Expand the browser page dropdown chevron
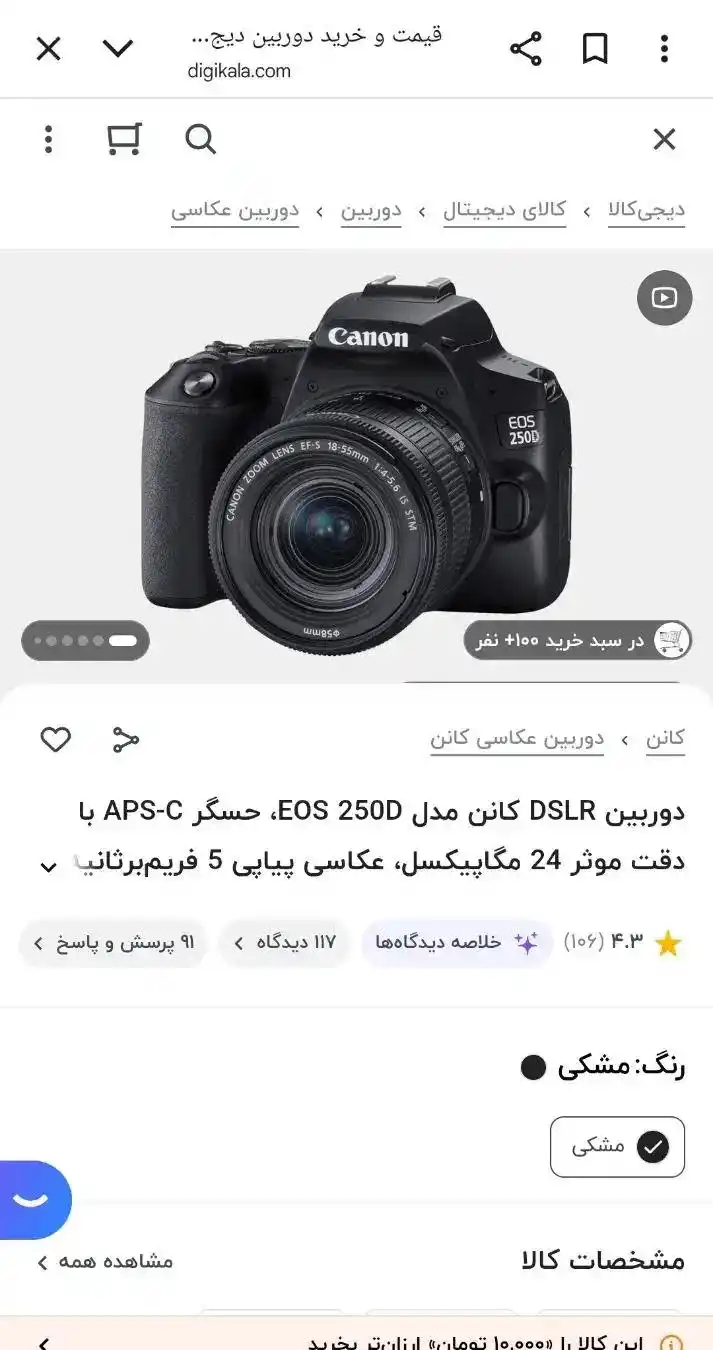 click(x=118, y=48)
